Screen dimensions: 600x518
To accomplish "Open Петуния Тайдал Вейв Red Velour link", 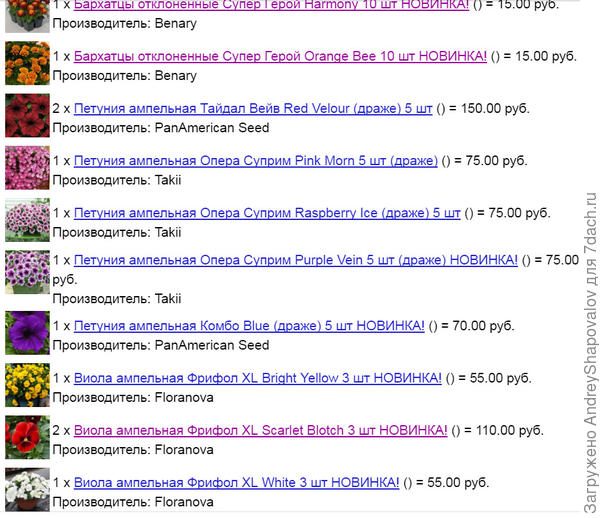I will pyautogui.click(x=252, y=109).
